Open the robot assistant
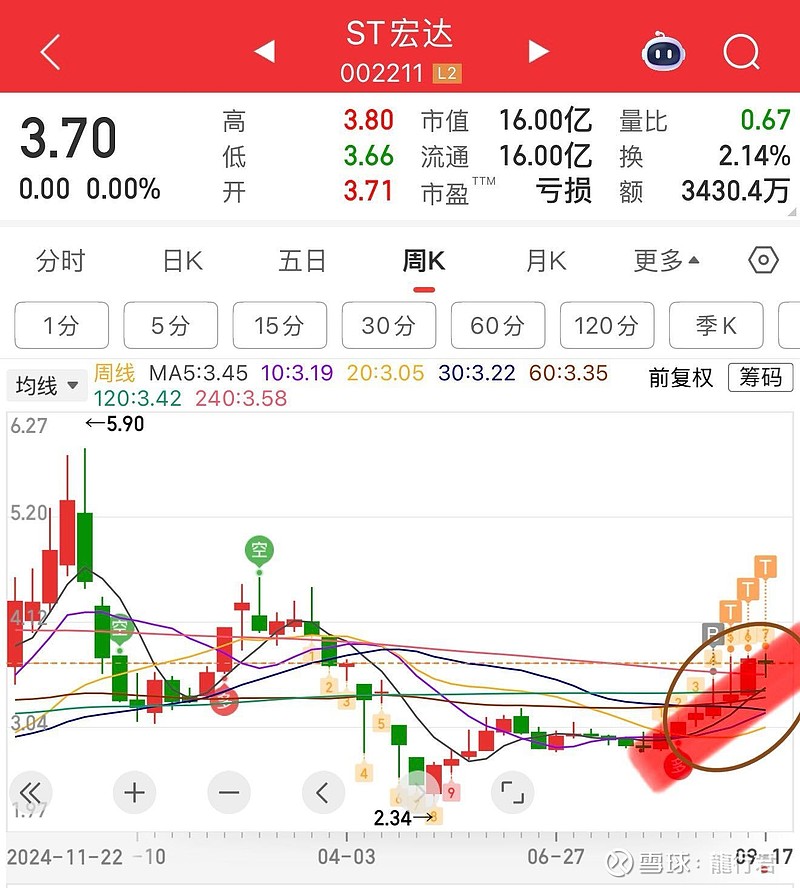The image size is (800, 888). 664,51
